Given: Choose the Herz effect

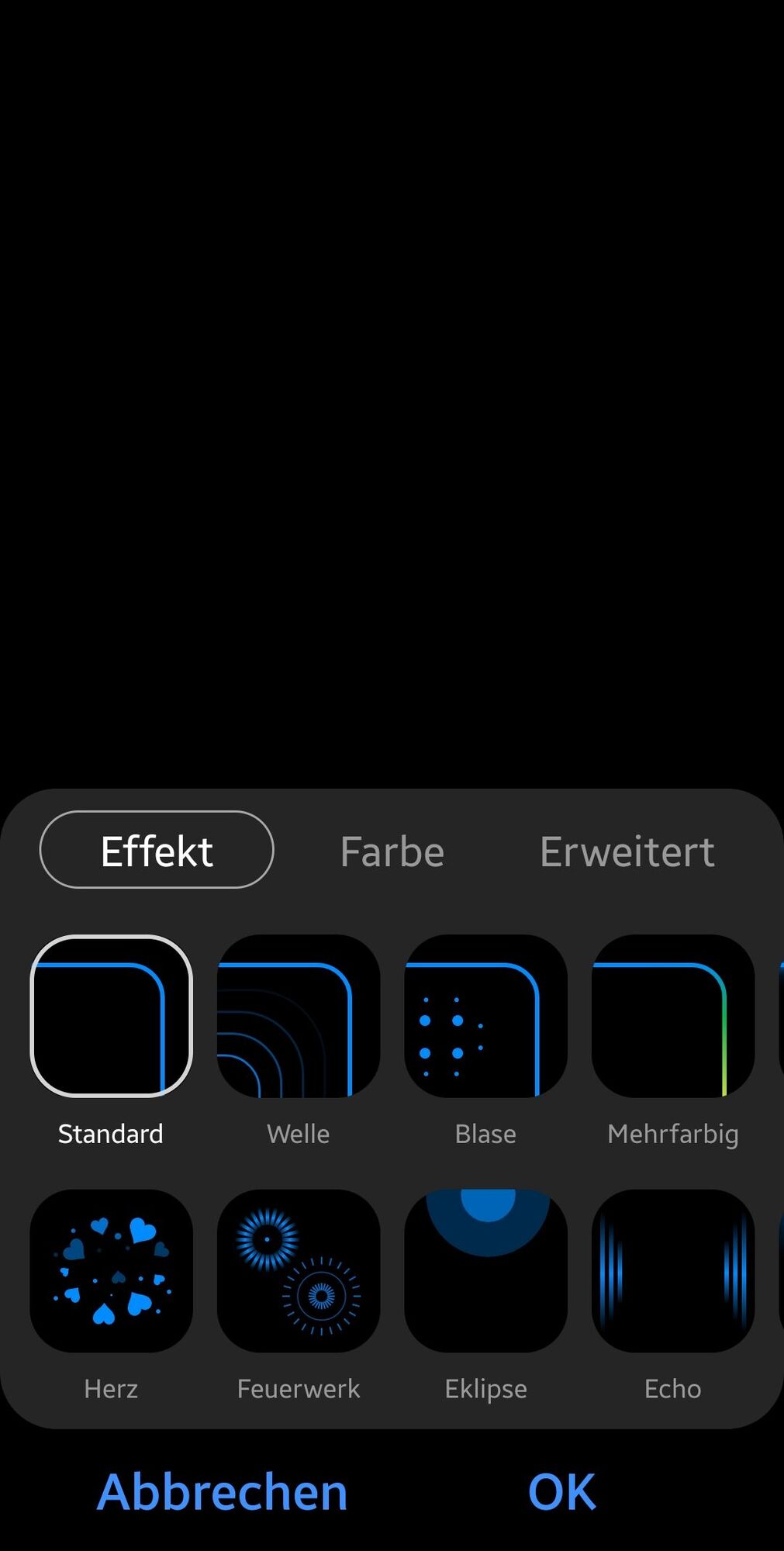Looking at the screenshot, I should 111,1270.
